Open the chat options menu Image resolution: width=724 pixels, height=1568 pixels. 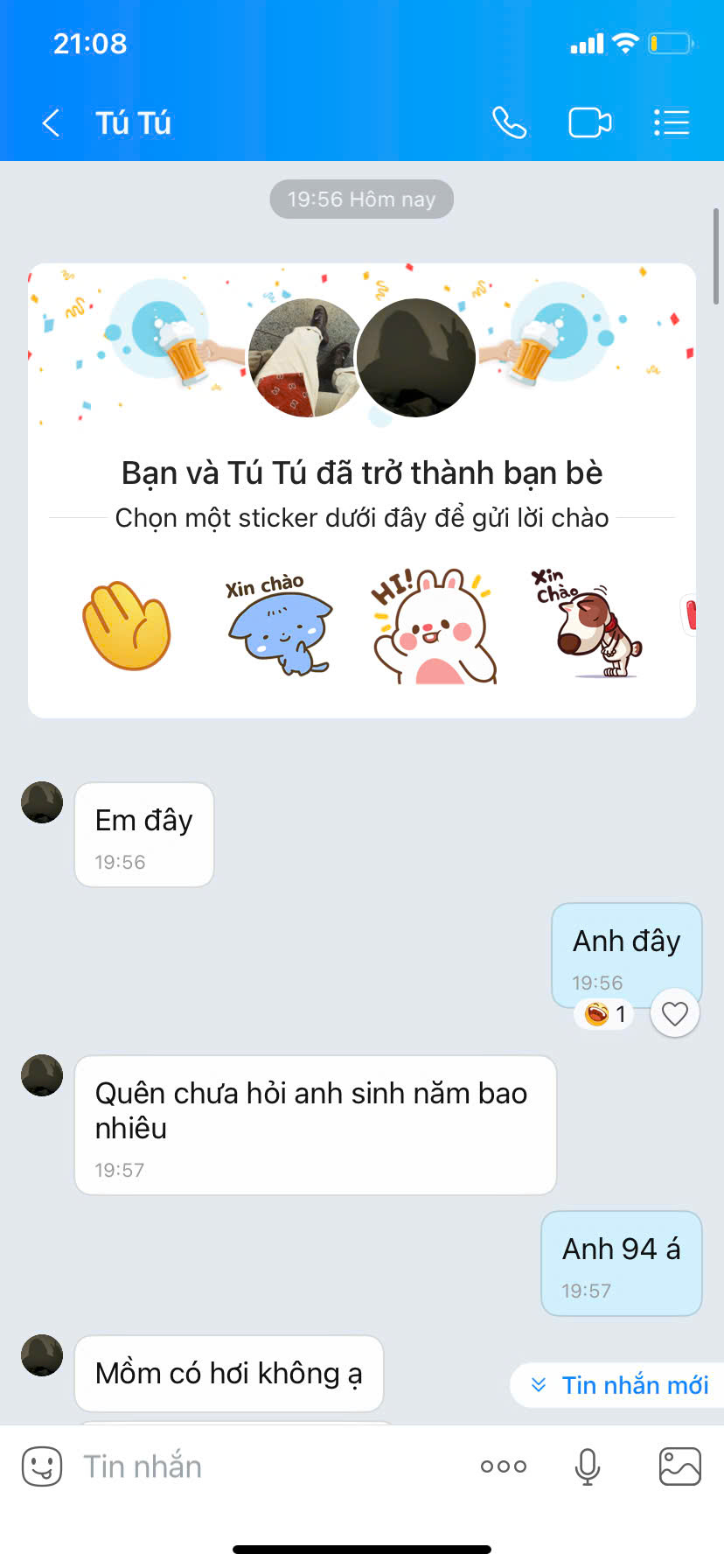click(672, 123)
